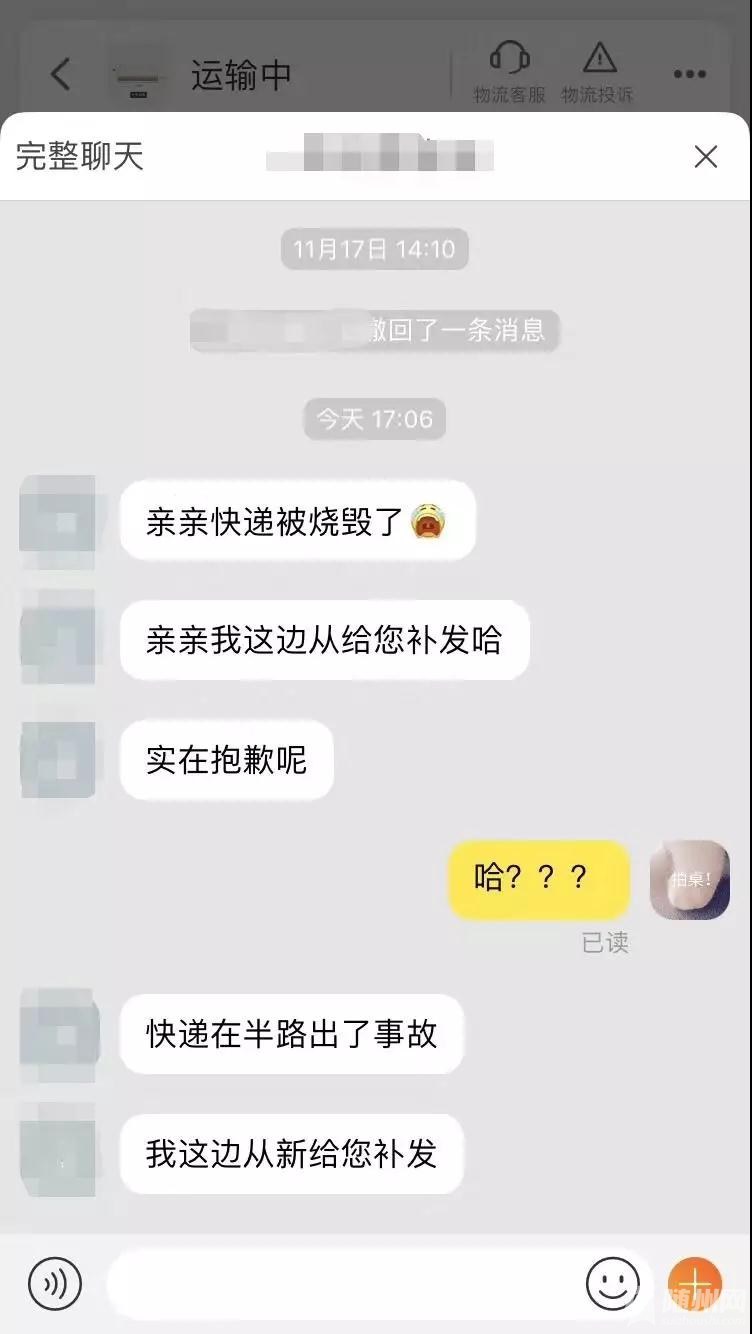Viewport: 752px width, 1334px height.
Task: Close the 完整聊天 panel
Action: point(706,157)
